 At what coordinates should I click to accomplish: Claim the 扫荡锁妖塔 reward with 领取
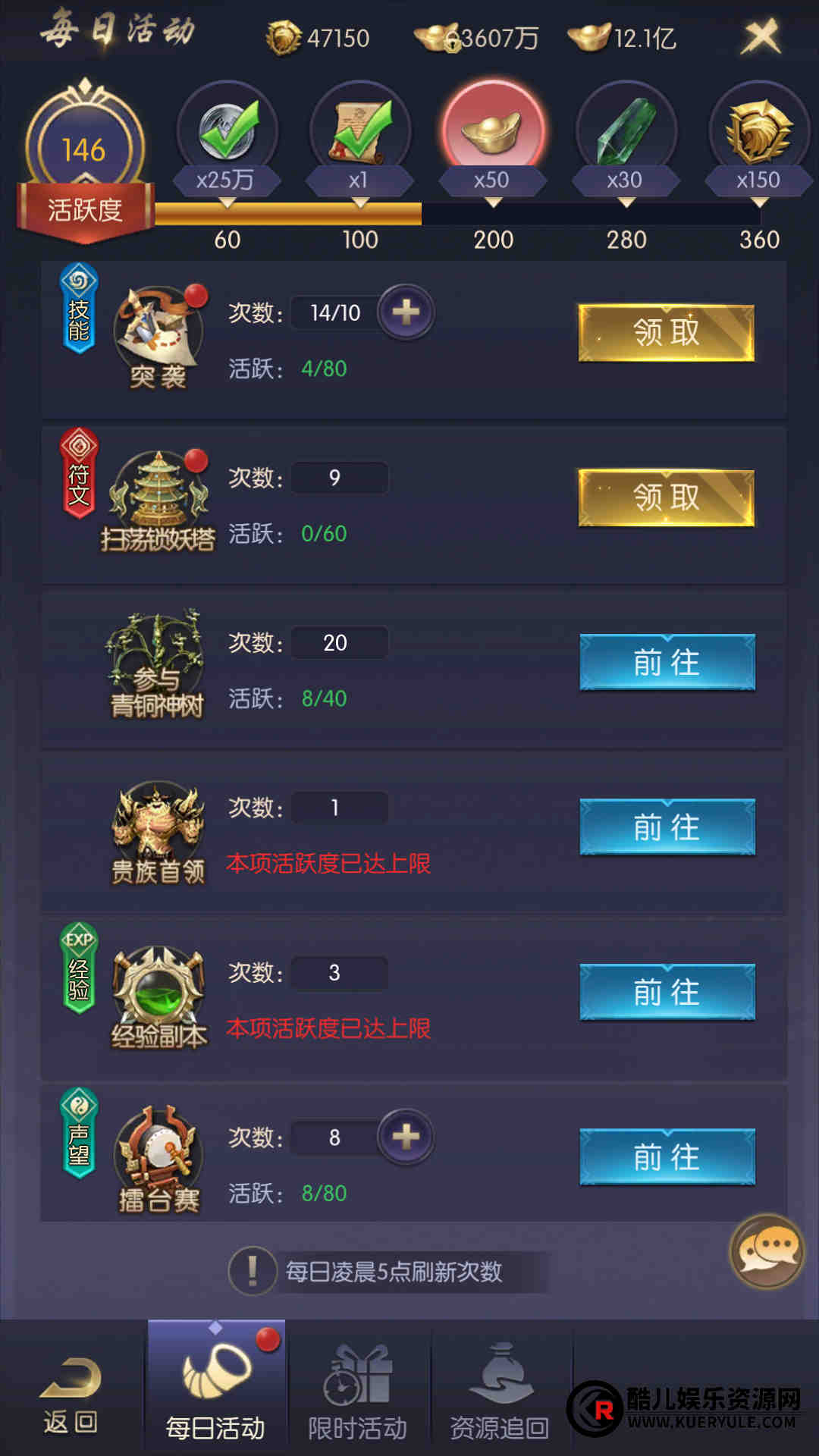[x=666, y=497]
